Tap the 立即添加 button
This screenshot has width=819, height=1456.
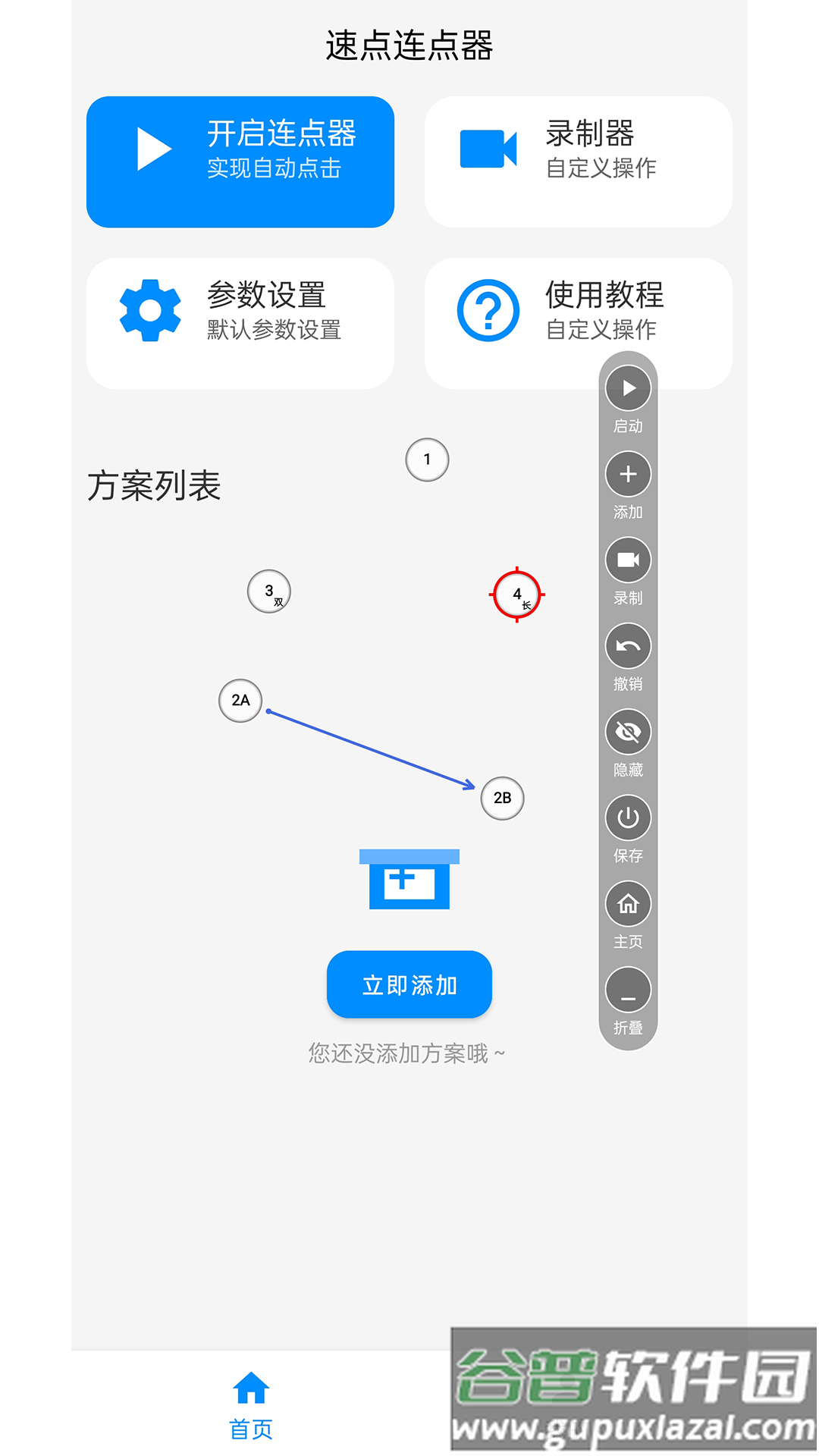click(x=409, y=984)
